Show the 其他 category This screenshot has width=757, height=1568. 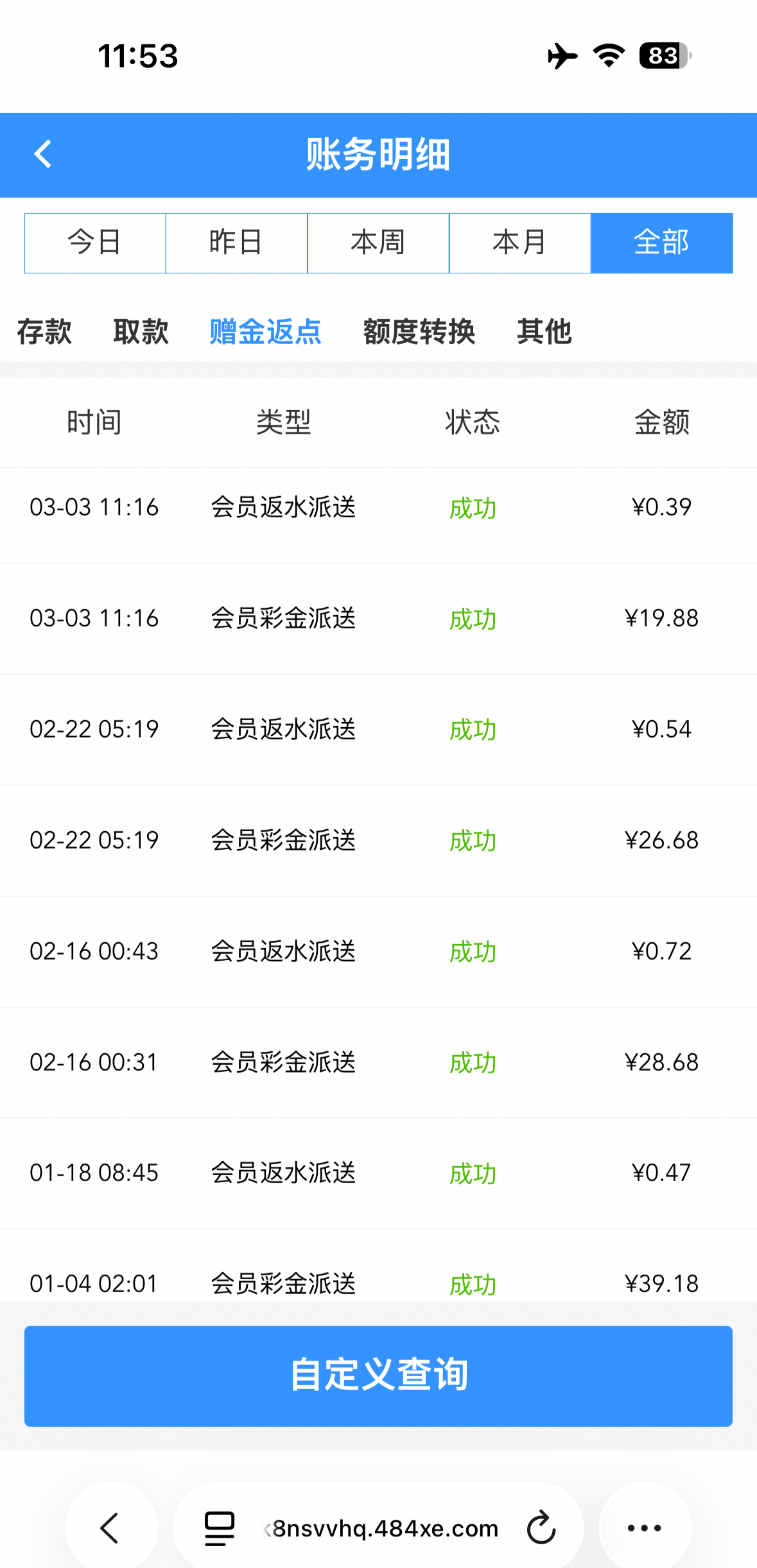[x=544, y=332]
